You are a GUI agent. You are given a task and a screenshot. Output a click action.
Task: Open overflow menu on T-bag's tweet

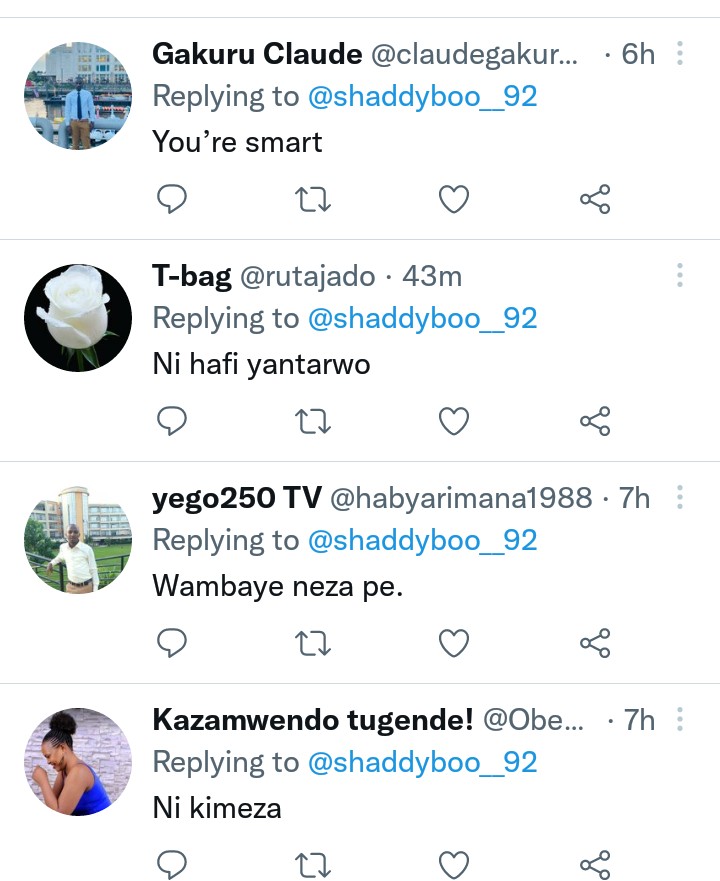tap(680, 275)
